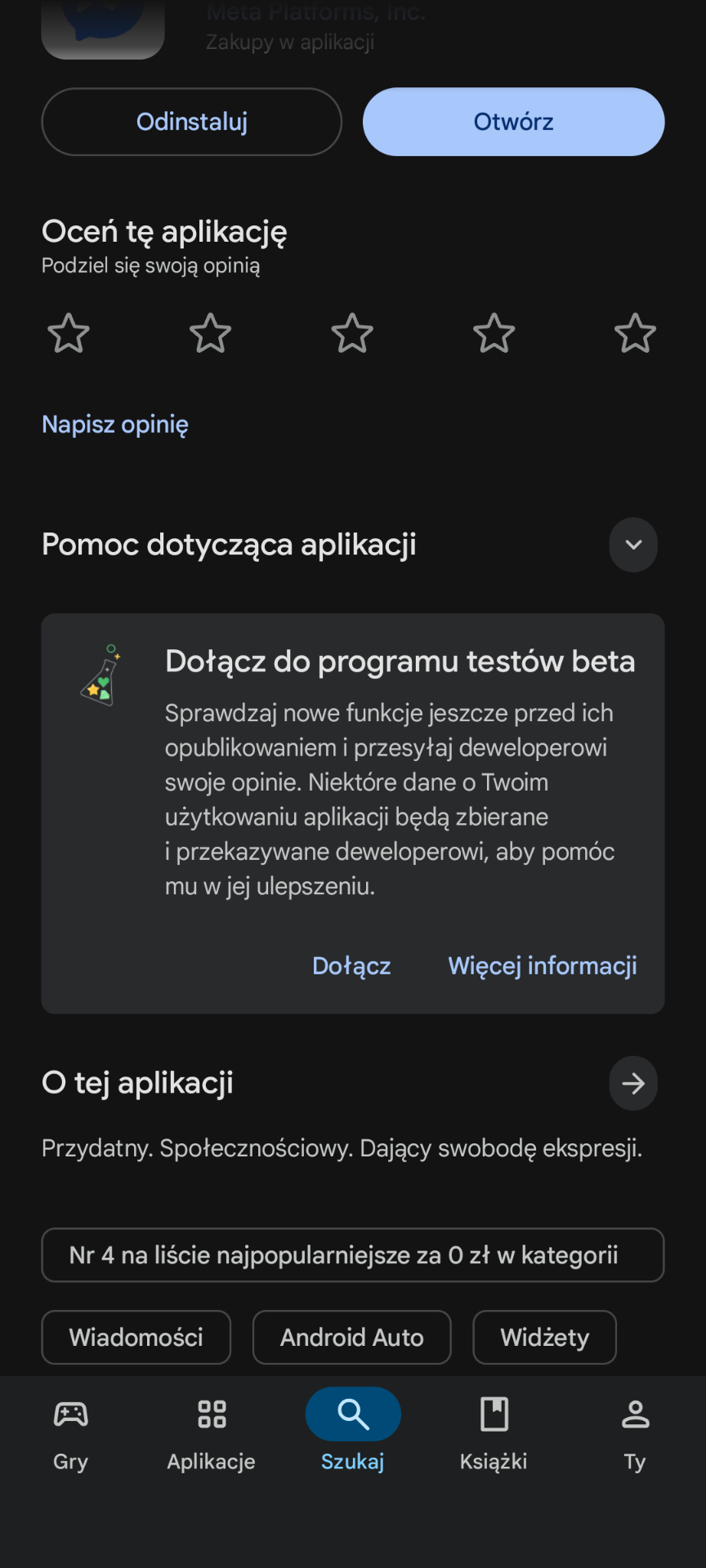Tap the Odinstaluj button
706x1568 pixels.
[191, 122]
